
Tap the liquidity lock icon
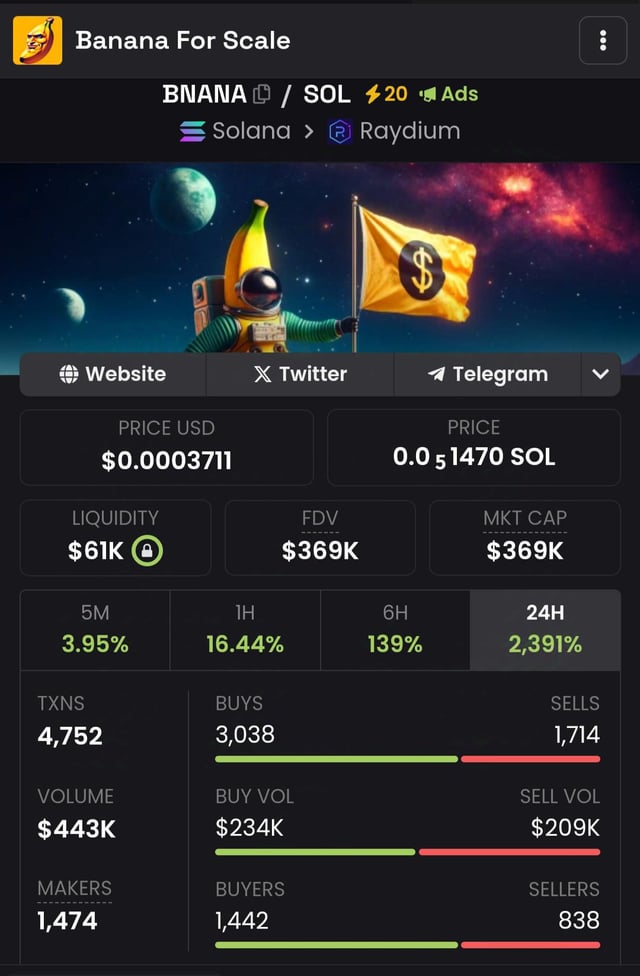coord(147,550)
